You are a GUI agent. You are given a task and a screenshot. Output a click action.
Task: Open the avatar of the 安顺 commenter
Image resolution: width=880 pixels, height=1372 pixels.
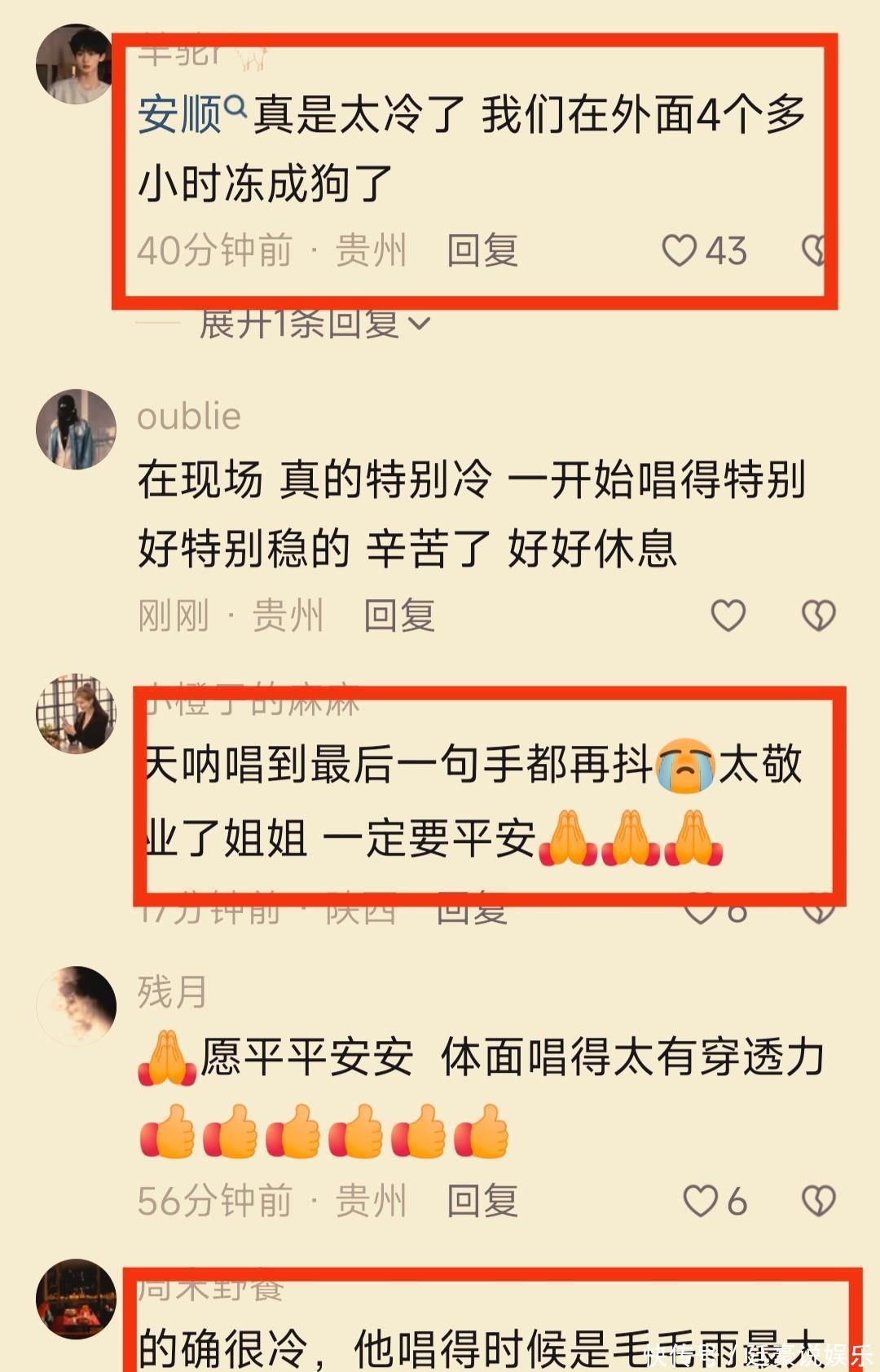pos(75,64)
